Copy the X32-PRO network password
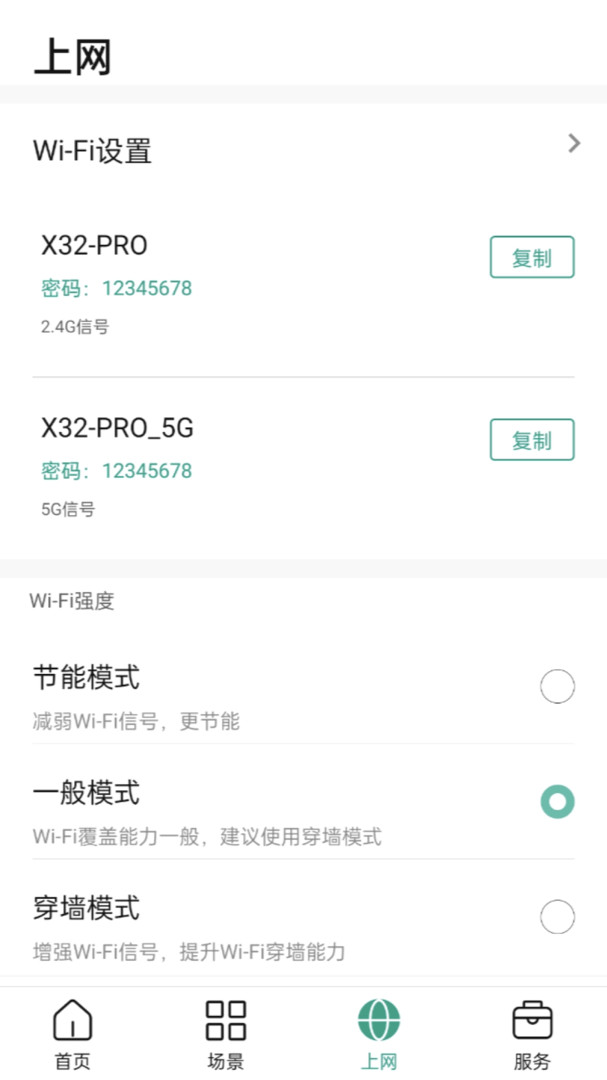Viewport: 607px width, 1080px height. (532, 257)
